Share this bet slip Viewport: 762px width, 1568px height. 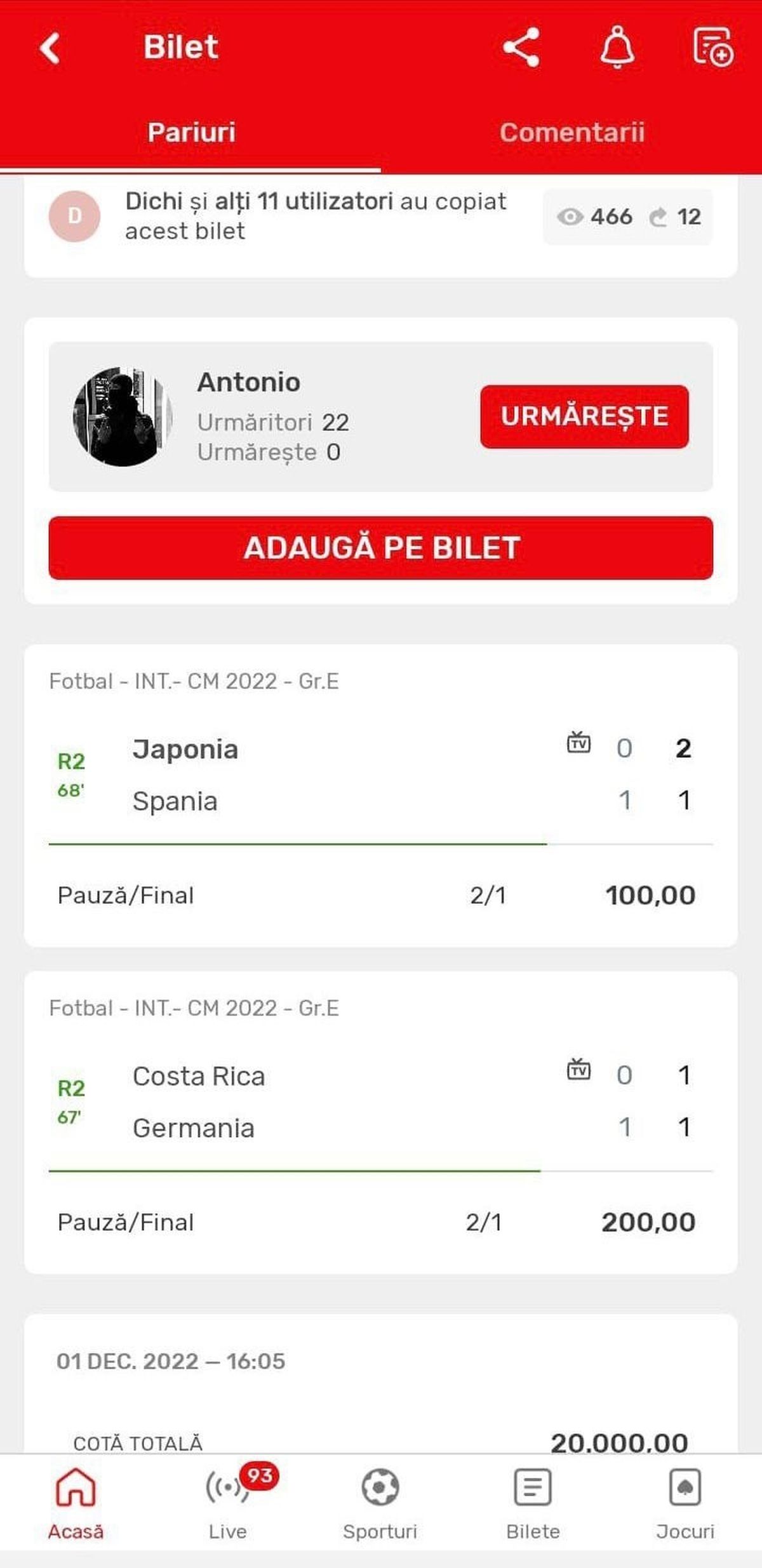521,48
